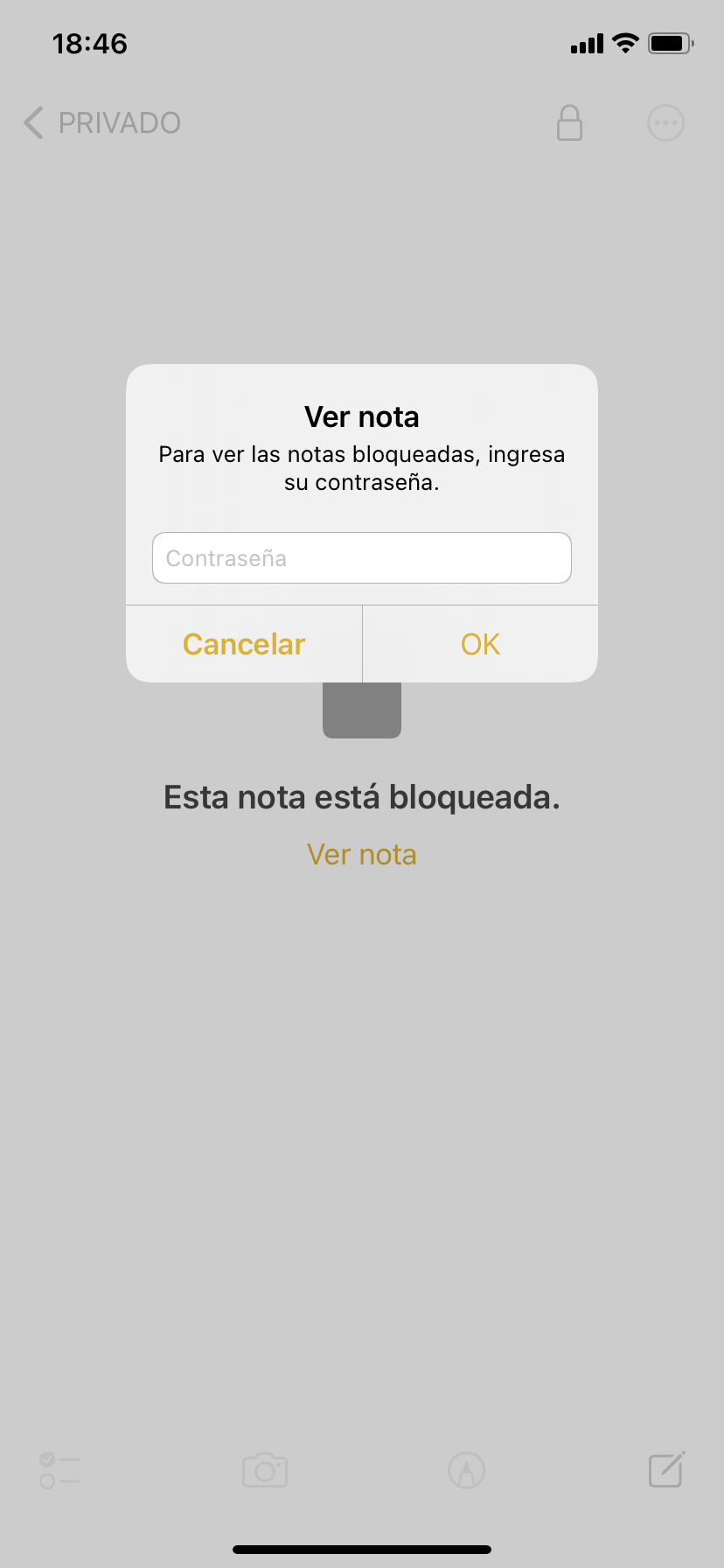
Task: Tap the Contraseña password field
Action: click(x=361, y=558)
